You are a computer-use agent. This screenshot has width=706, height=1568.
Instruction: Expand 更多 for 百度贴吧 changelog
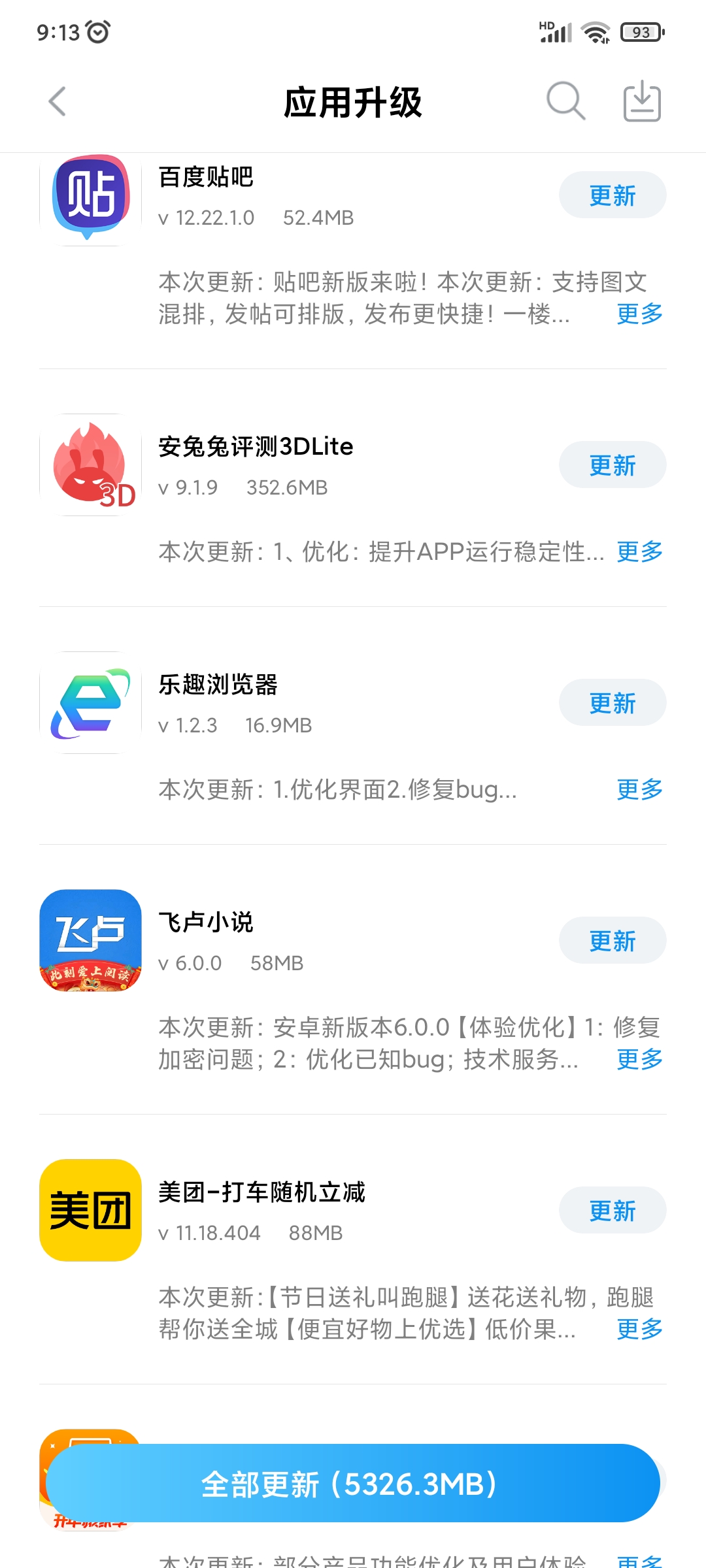coord(640,314)
